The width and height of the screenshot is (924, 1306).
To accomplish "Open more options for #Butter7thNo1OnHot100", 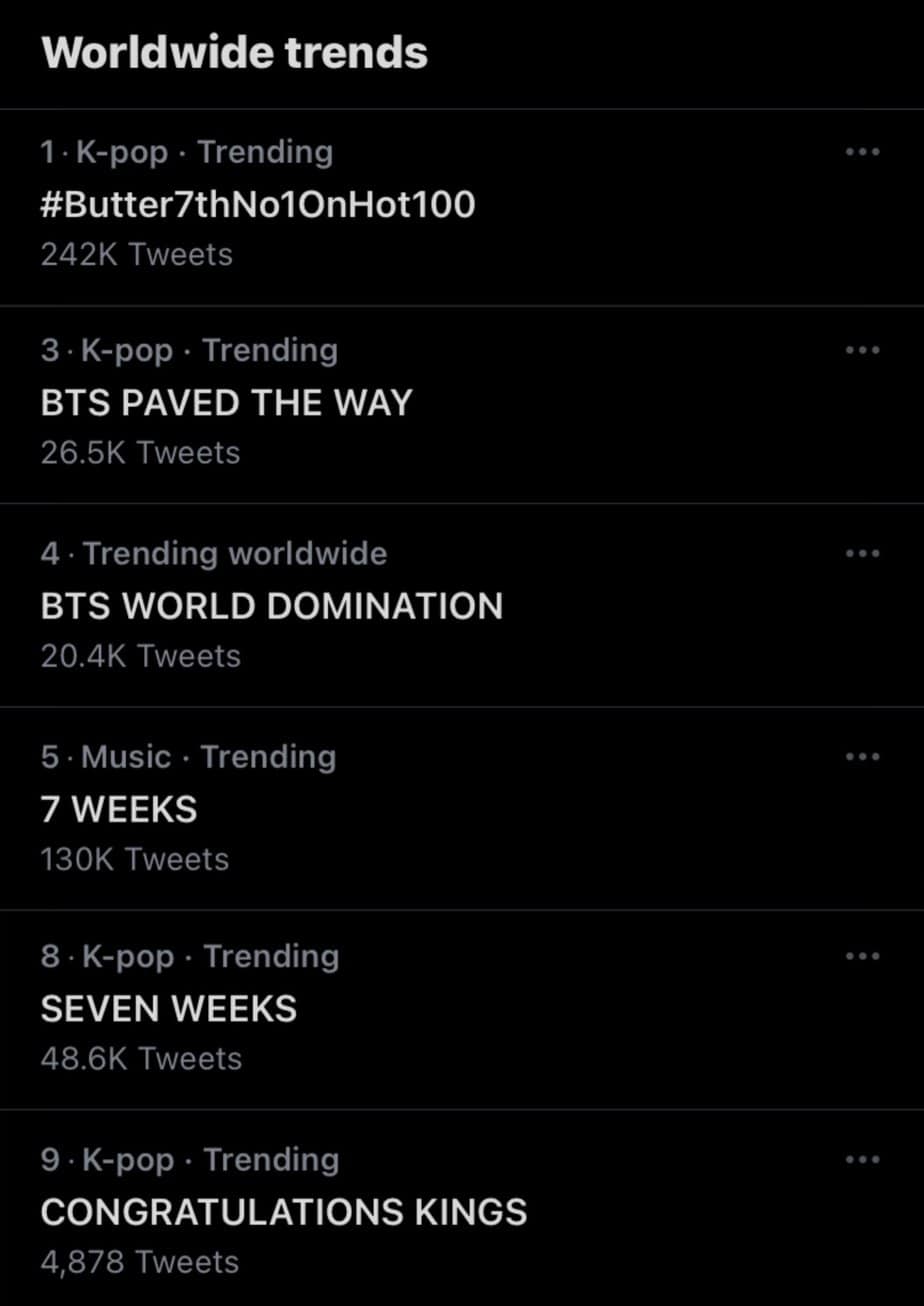I will click(862, 153).
